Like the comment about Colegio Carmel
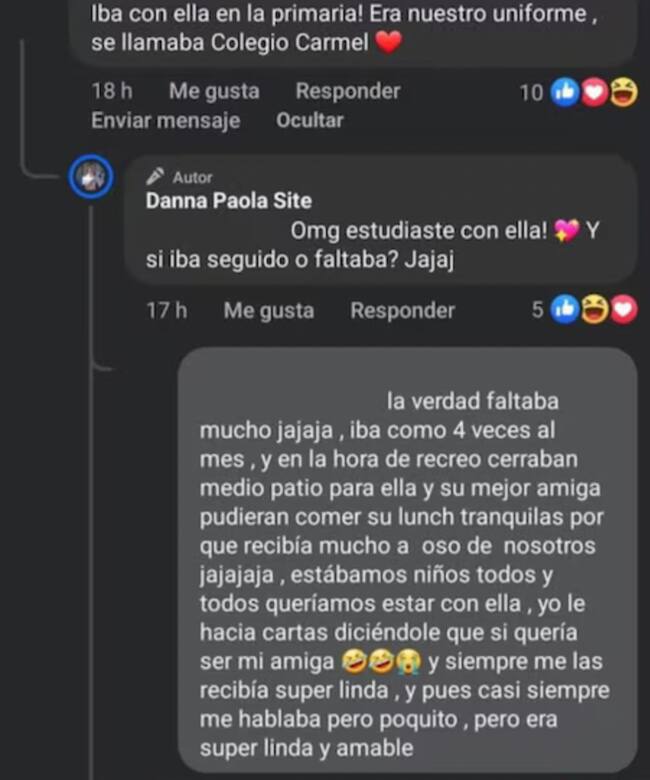This screenshot has height=780, width=650. click(x=214, y=91)
